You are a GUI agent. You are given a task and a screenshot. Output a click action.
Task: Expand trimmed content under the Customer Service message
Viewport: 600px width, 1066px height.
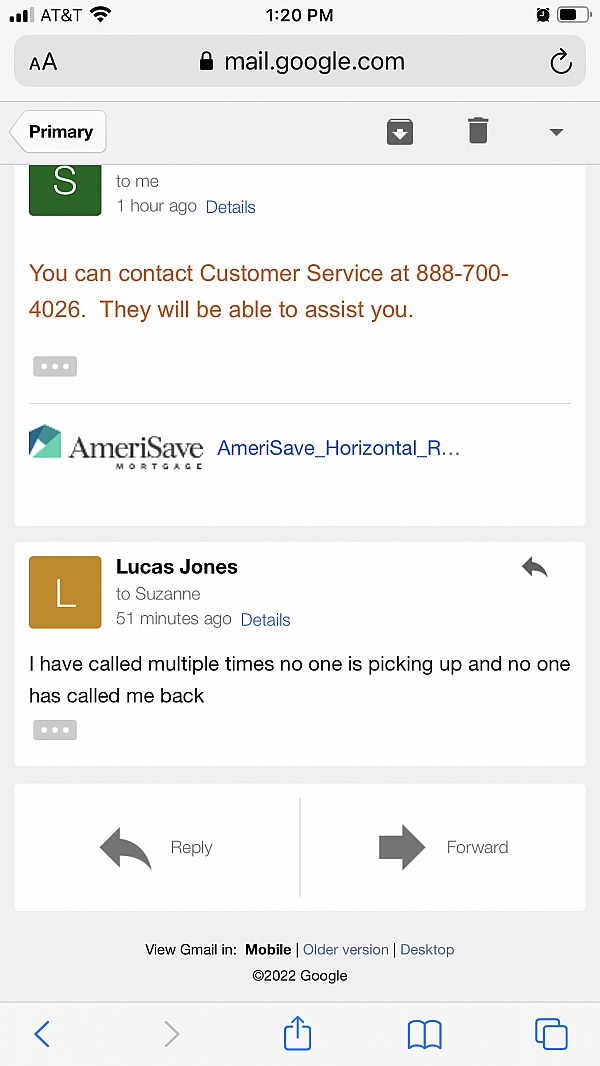pyautogui.click(x=55, y=366)
